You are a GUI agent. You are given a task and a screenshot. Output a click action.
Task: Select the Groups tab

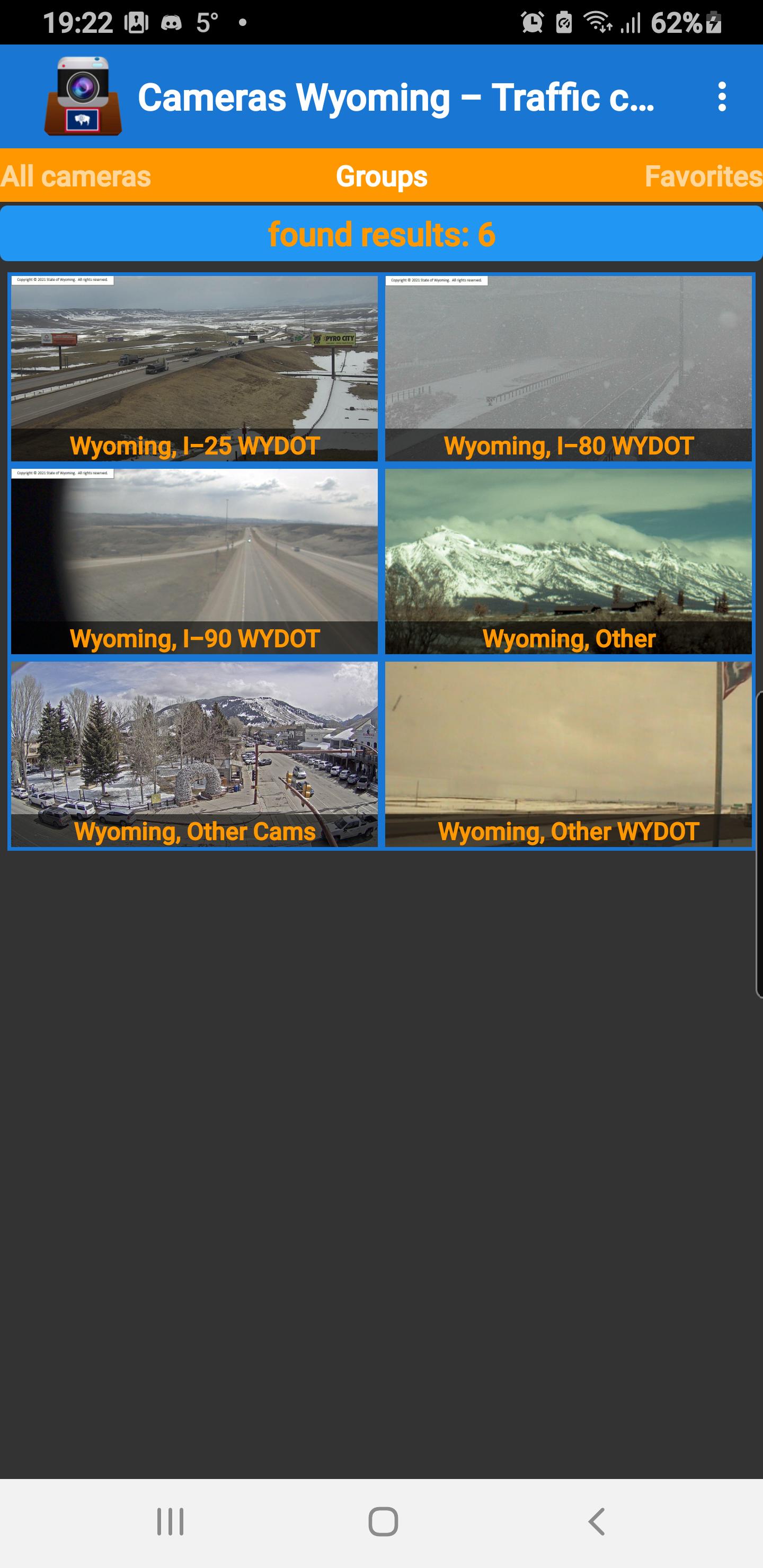click(382, 176)
